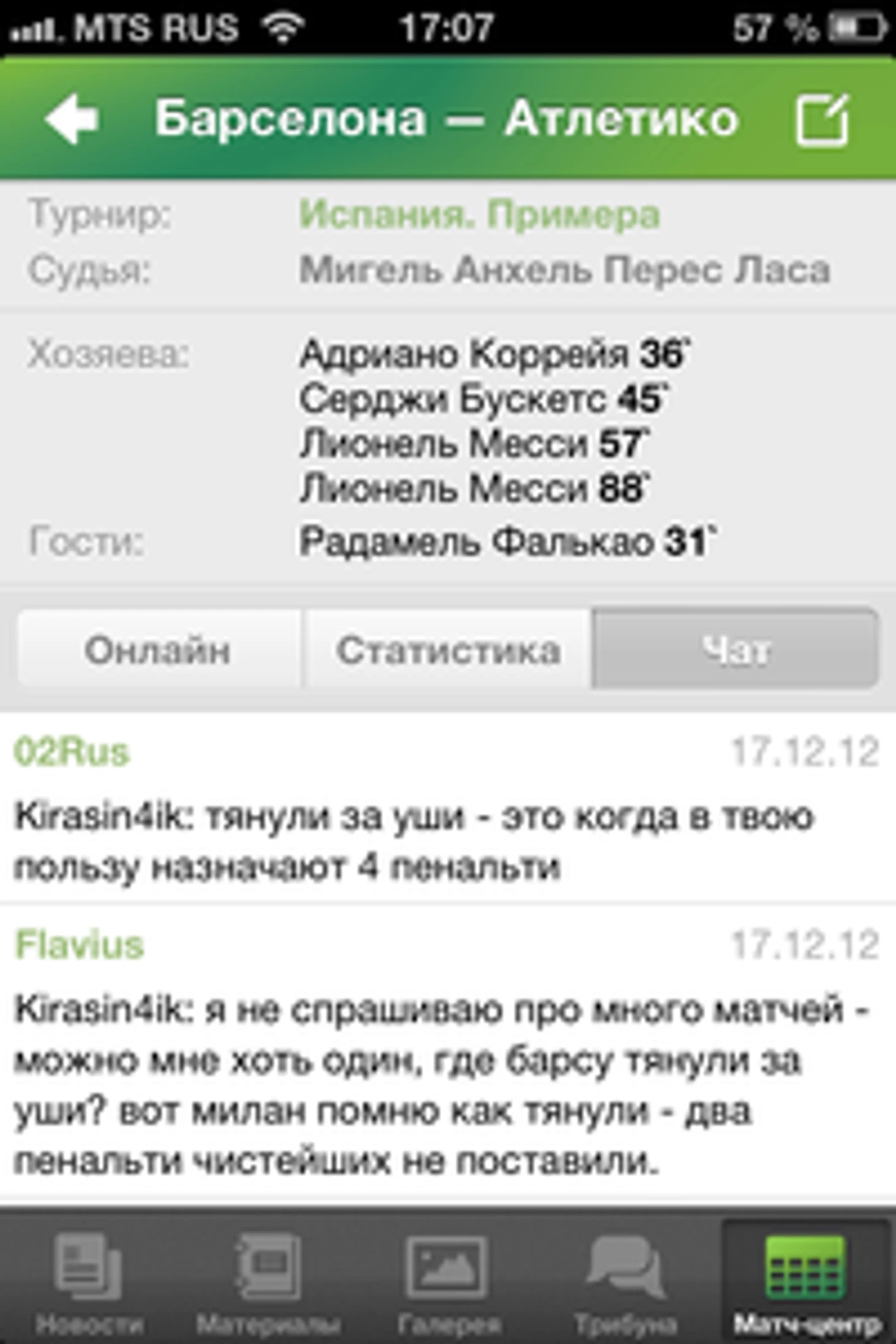Open the Испания. Примера tournament link
Image resolution: width=896 pixels, height=1344 pixels.
479,215
